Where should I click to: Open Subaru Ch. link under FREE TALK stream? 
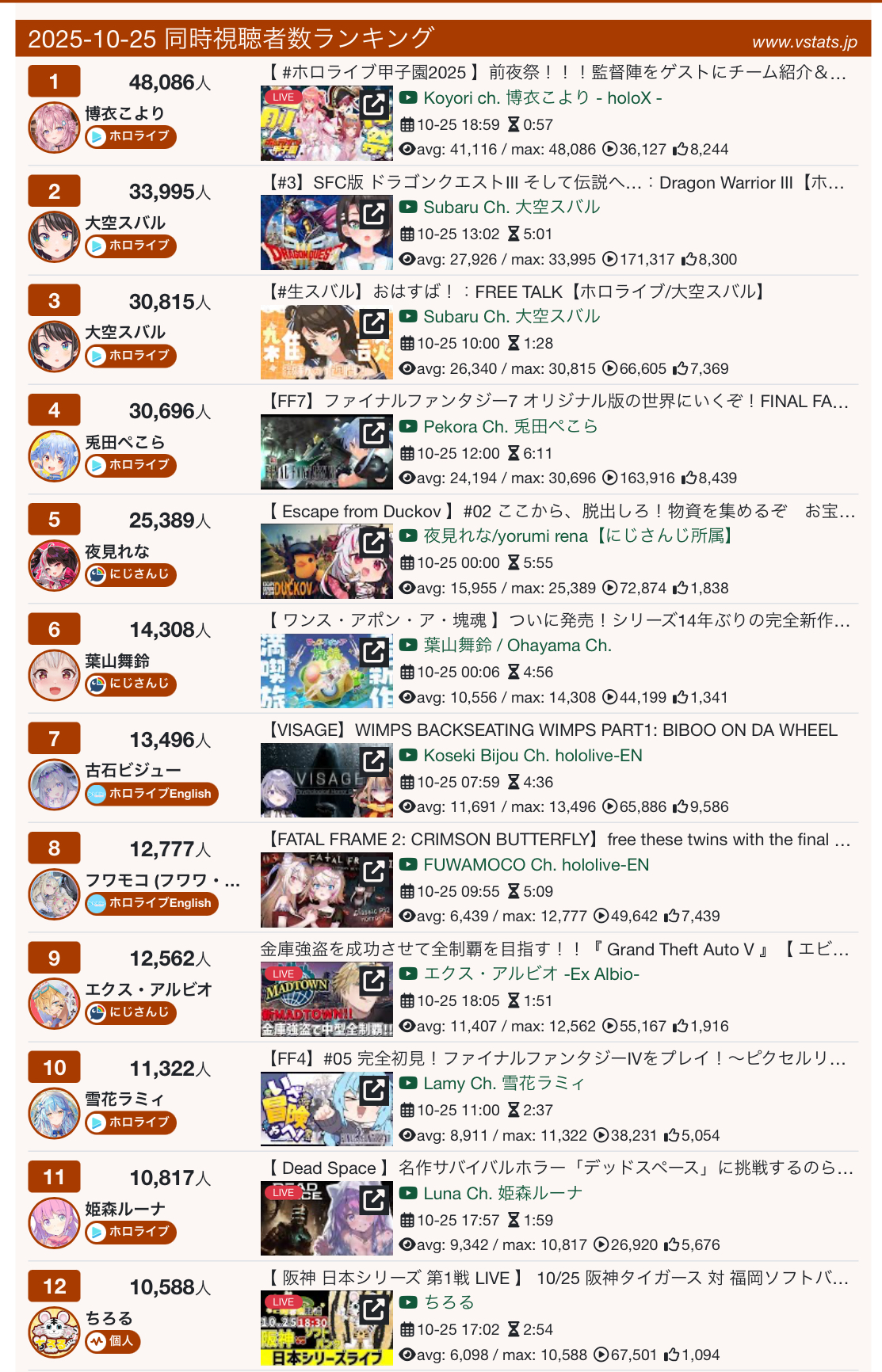tap(511, 317)
